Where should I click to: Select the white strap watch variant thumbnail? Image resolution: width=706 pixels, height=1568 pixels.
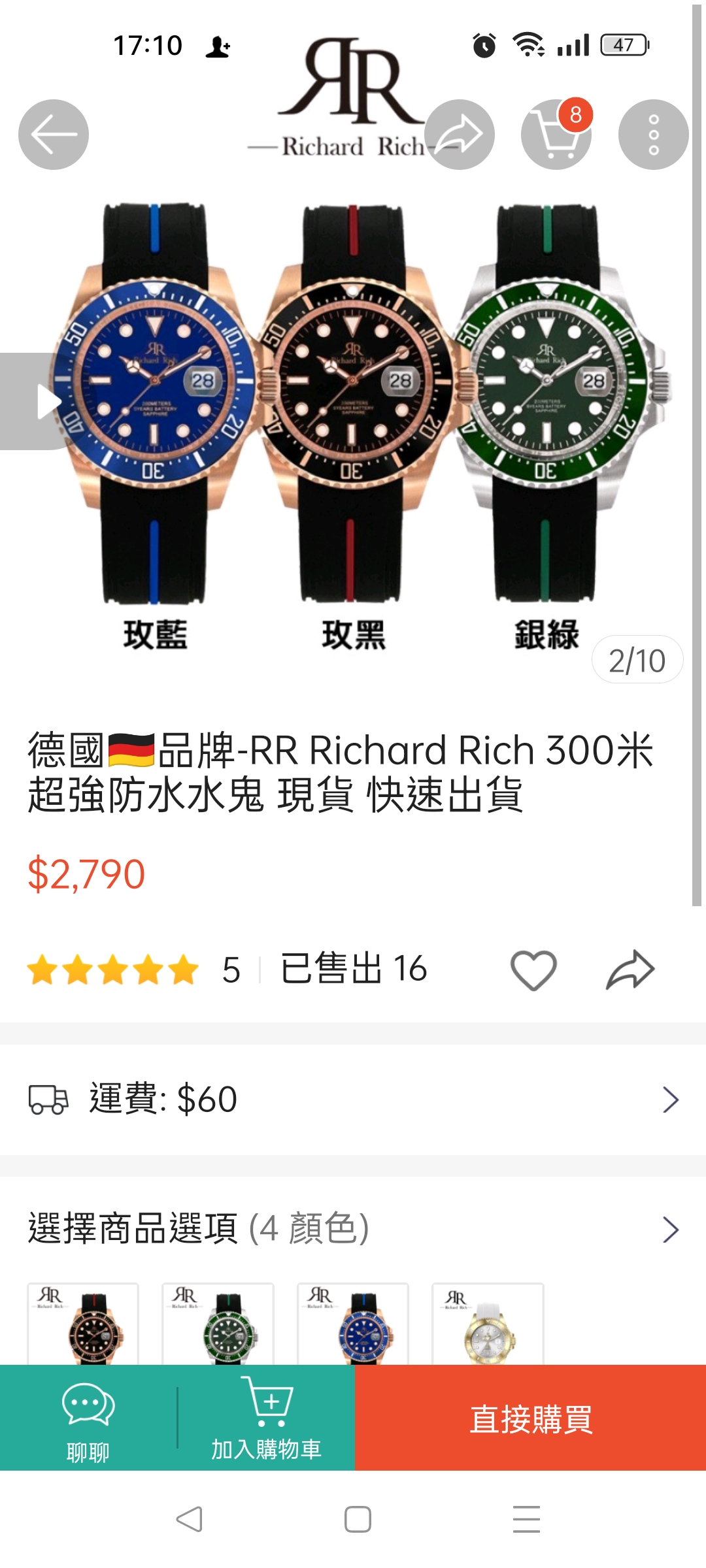[x=488, y=1324]
